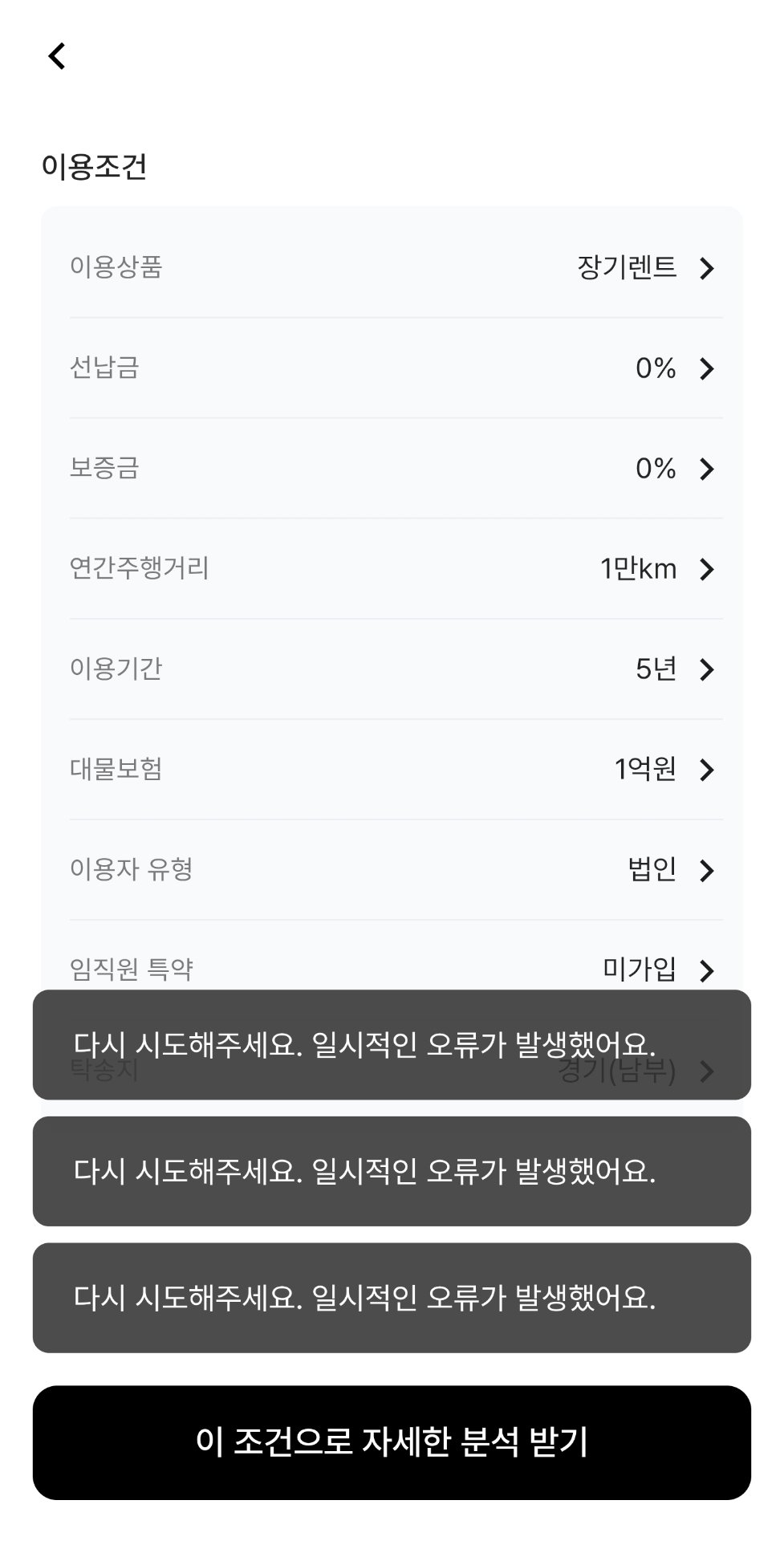Open the 탁송지 row chevron
This screenshot has height=1541, width=784.
[707, 1071]
